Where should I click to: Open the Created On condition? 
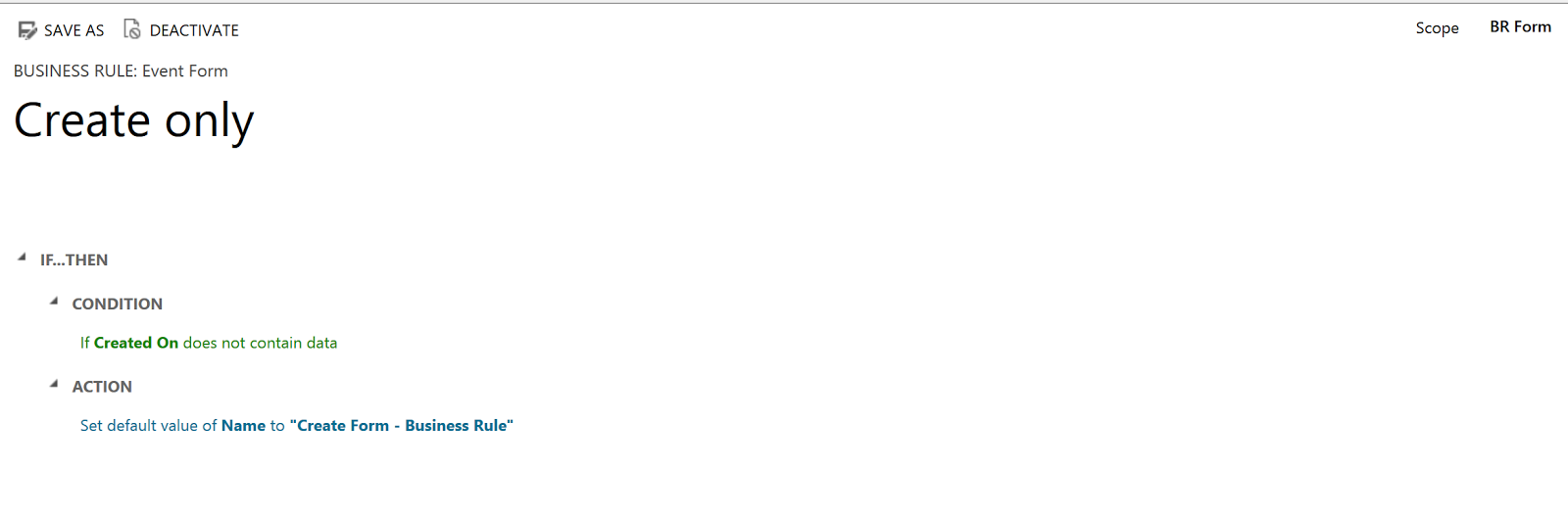coord(209,343)
